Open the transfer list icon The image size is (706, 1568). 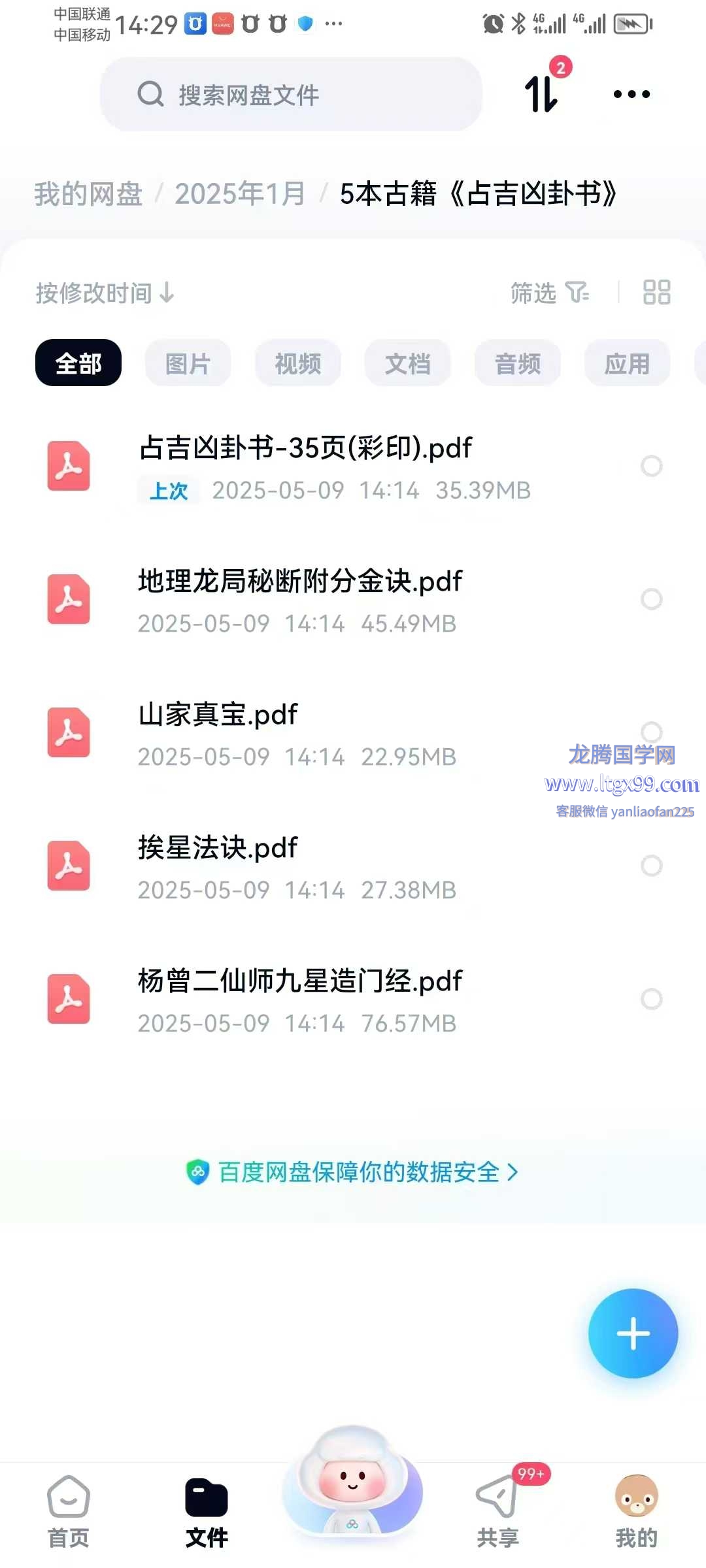[542, 93]
